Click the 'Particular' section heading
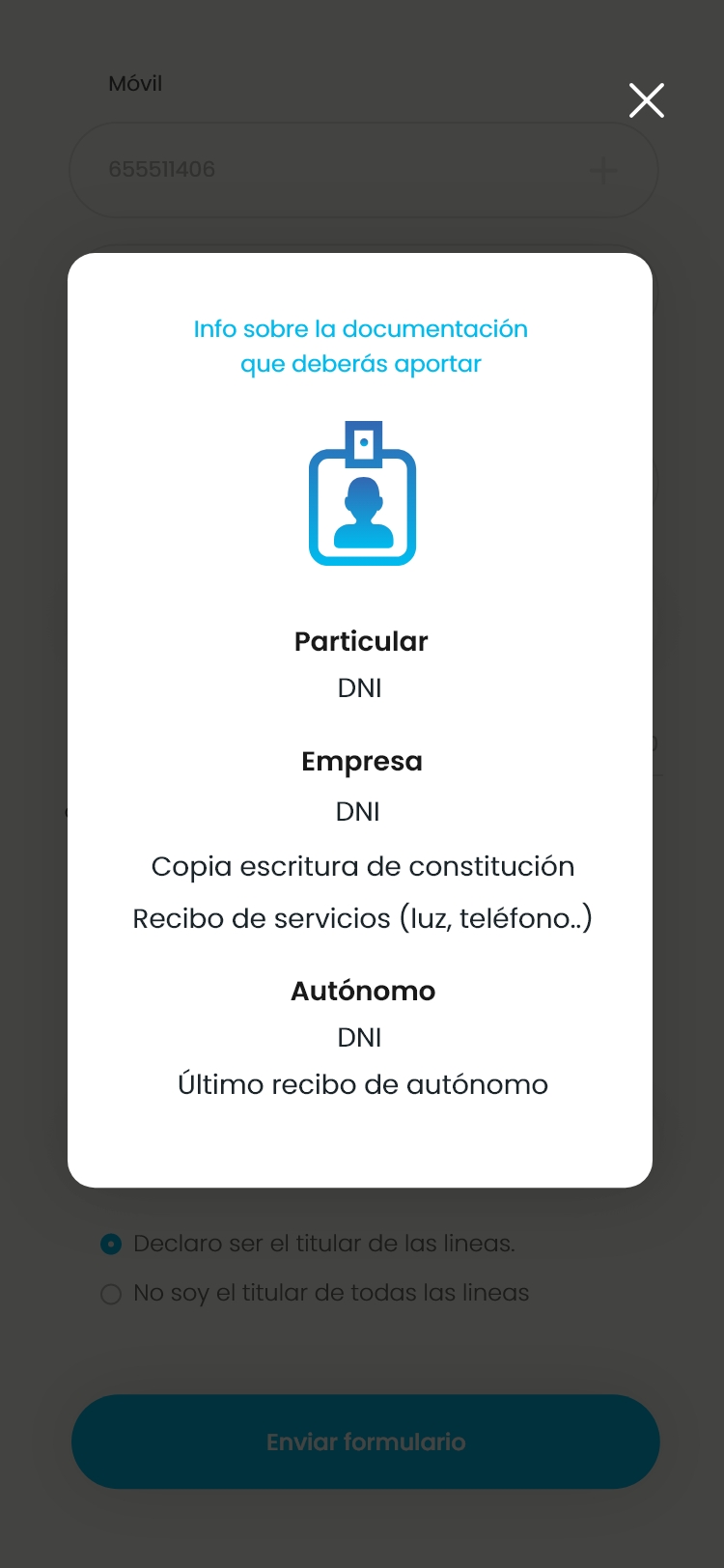This screenshot has height=1568, width=724. pyautogui.click(x=361, y=640)
